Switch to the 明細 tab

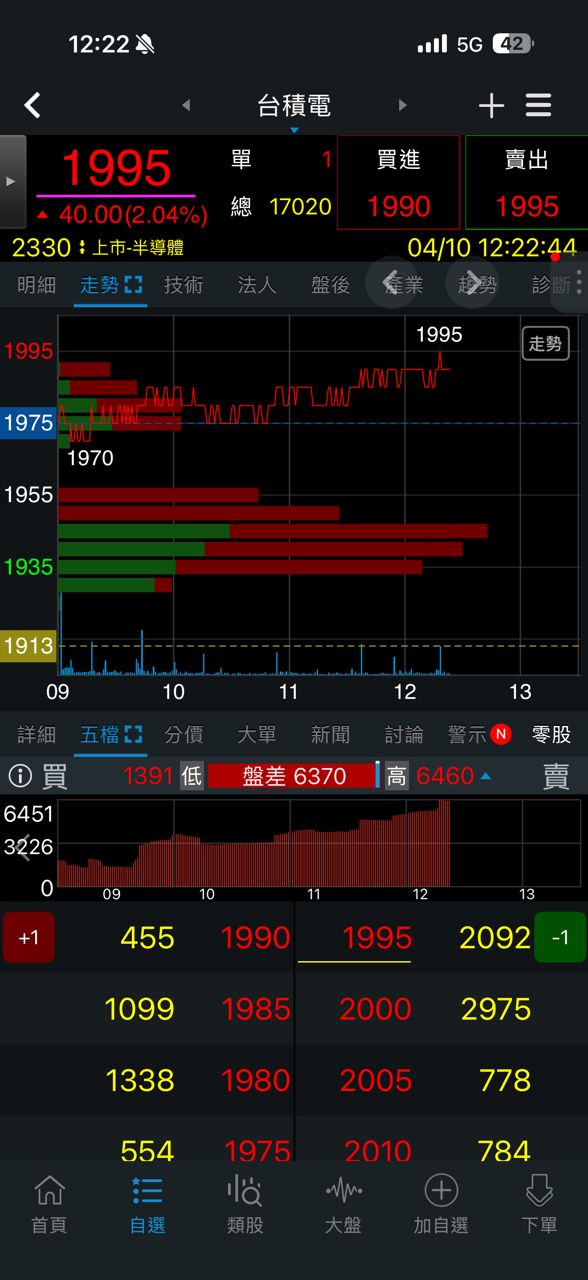click(x=36, y=285)
